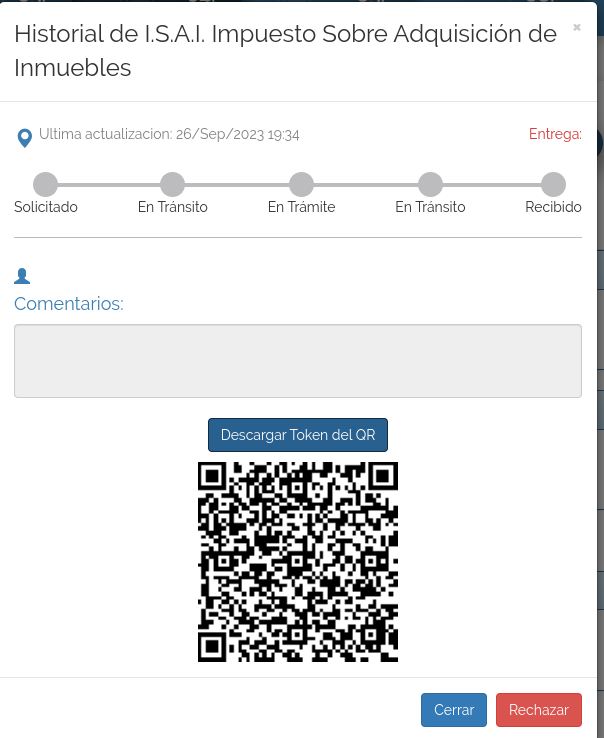Image resolution: width=604 pixels, height=738 pixels.
Task: Close the dialog using Cerrar
Action: [x=454, y=710]
